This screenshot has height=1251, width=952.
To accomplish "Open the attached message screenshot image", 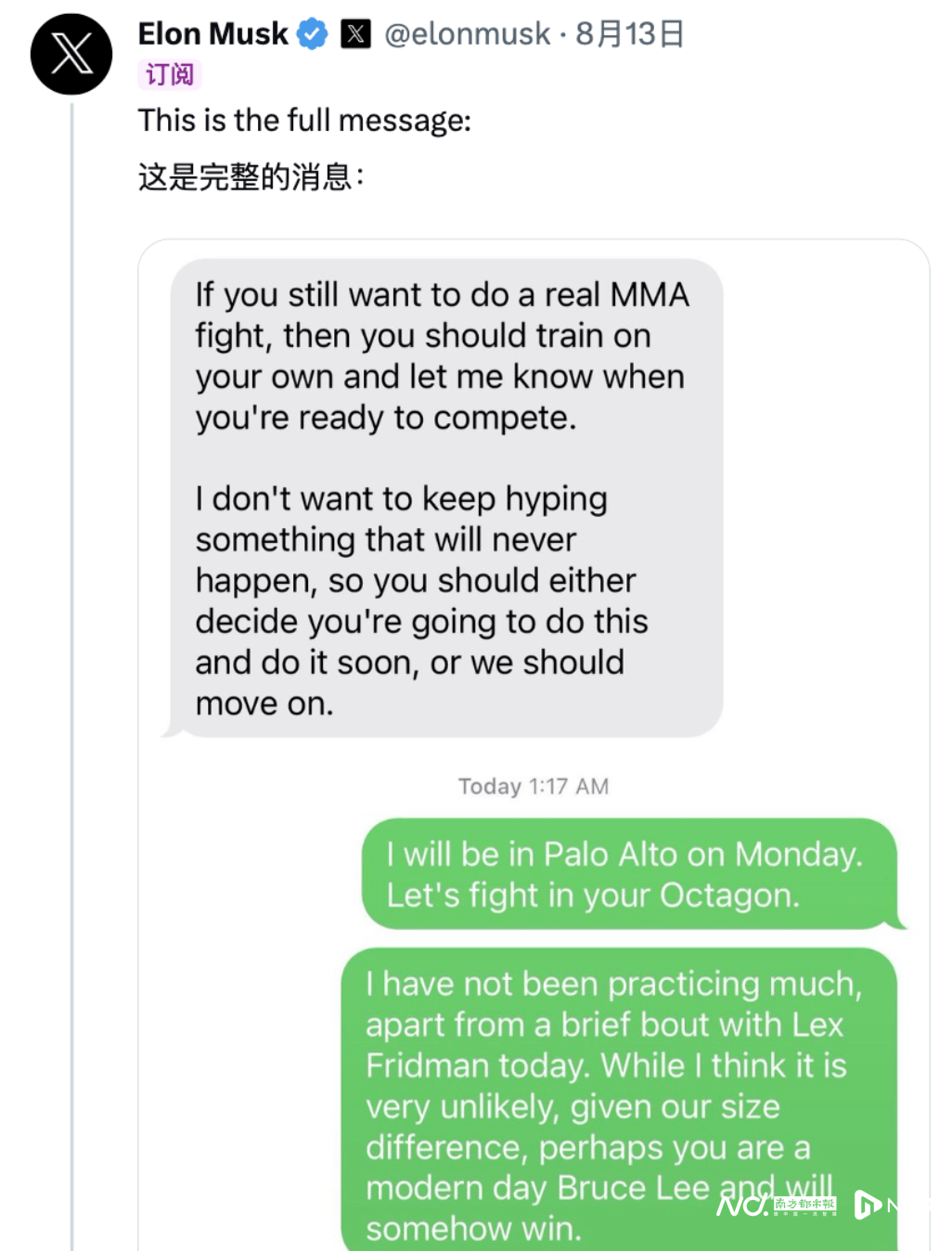I will point(534,742).
